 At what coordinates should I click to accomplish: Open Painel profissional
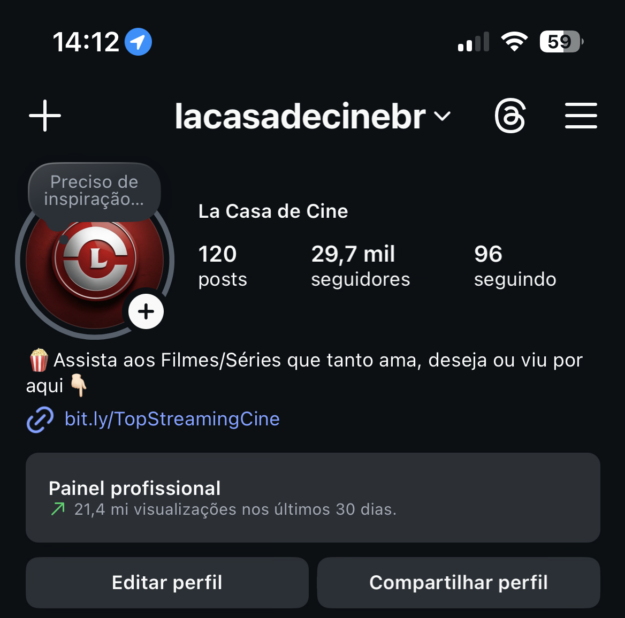pos(312,498)
